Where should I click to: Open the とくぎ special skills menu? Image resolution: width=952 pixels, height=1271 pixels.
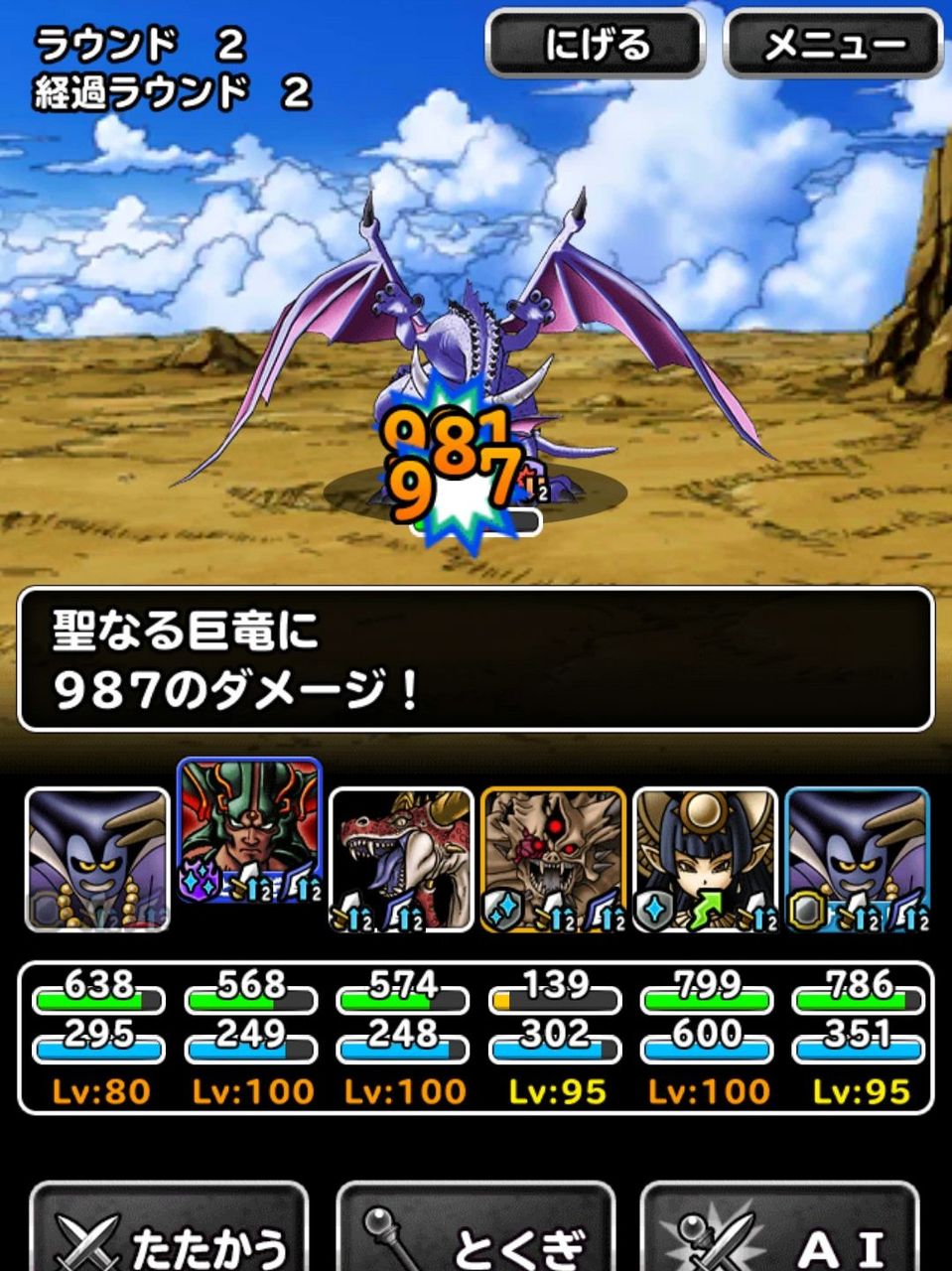(476, 1229)
